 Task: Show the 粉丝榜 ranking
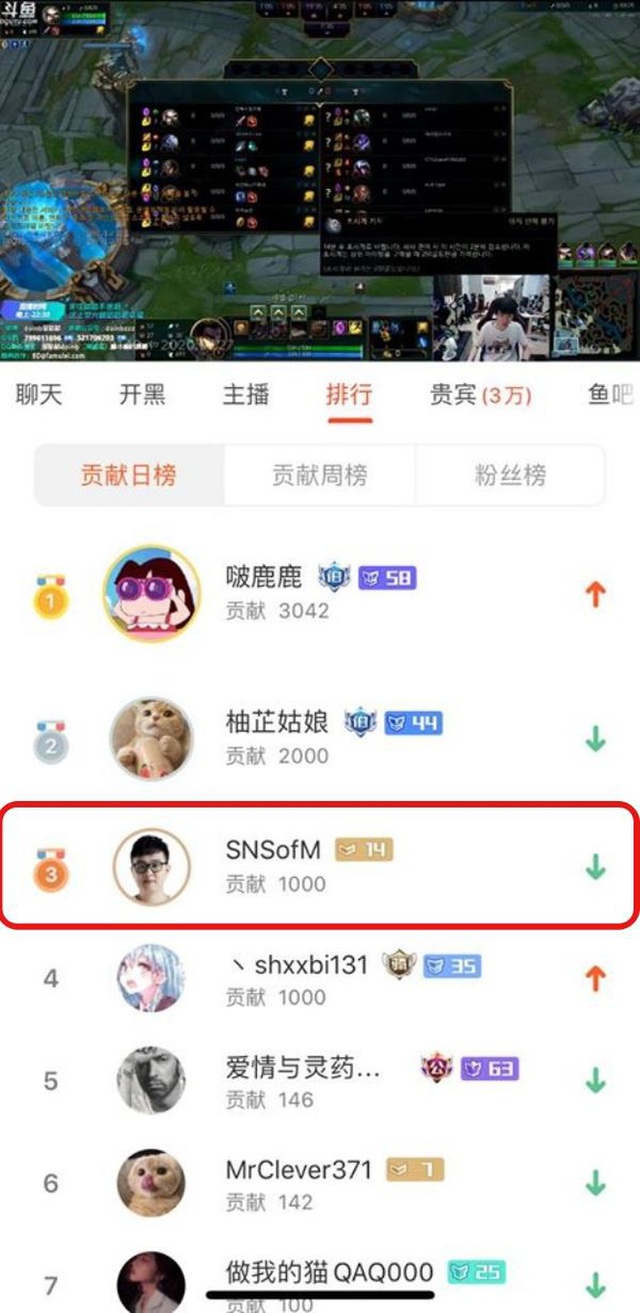coord(510,475)
